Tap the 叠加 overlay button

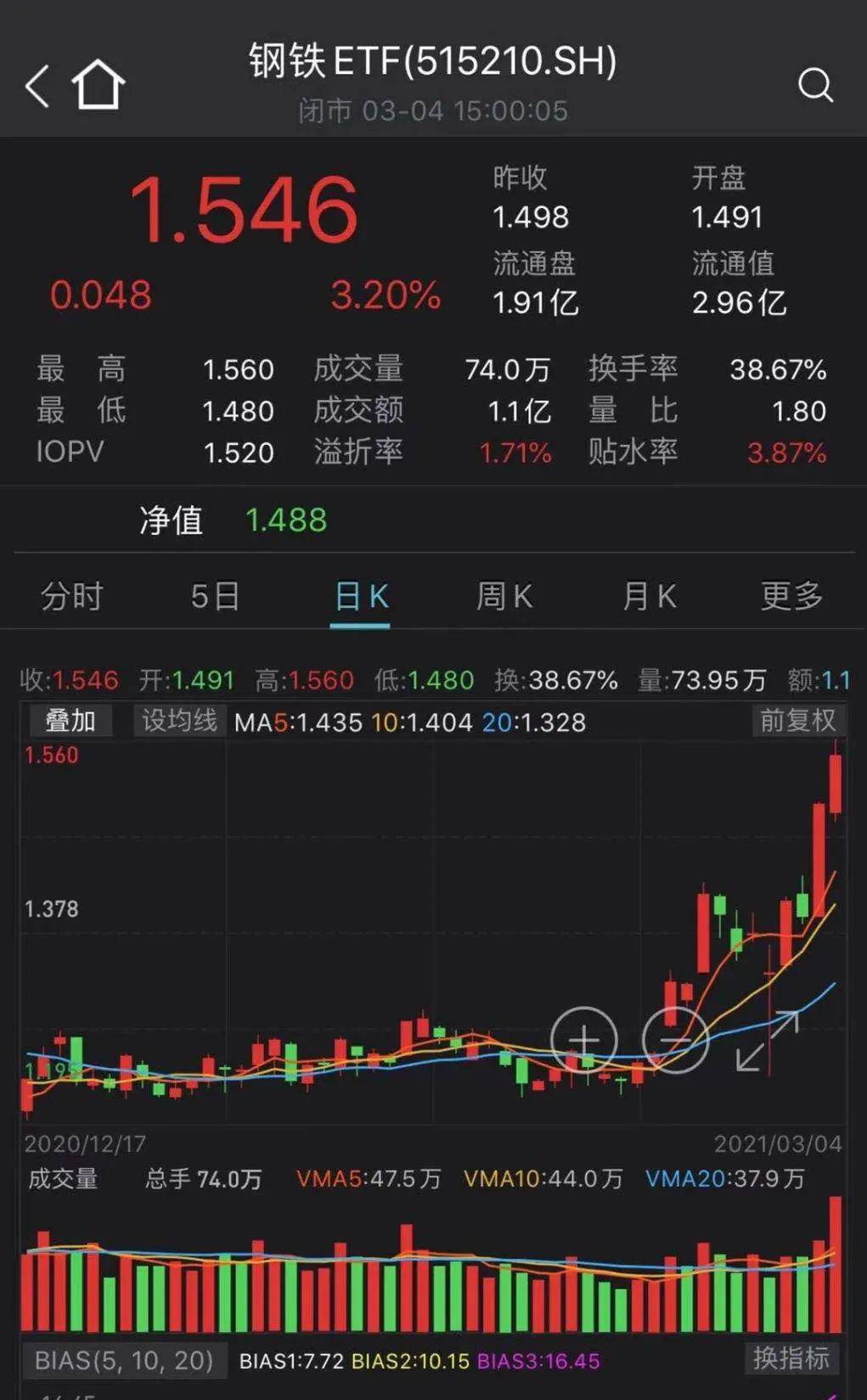(70, 721)
